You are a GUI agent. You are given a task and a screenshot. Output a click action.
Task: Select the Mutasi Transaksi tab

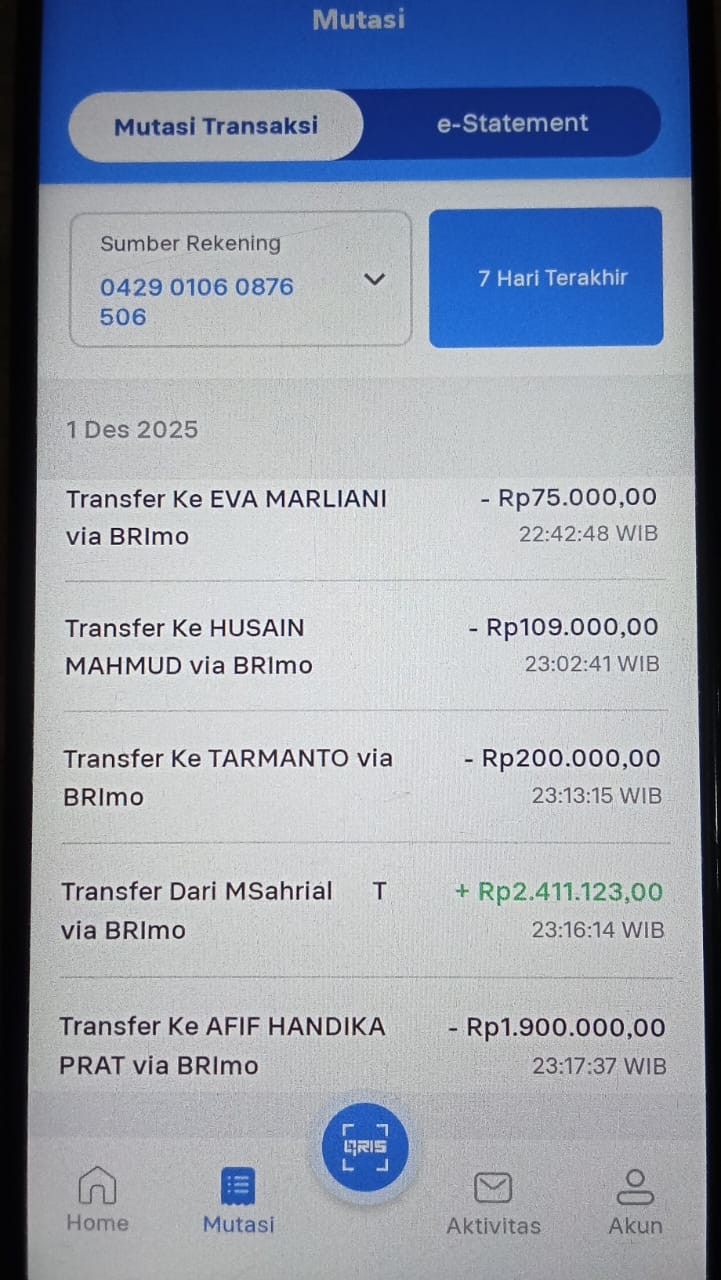pos(216,126)
